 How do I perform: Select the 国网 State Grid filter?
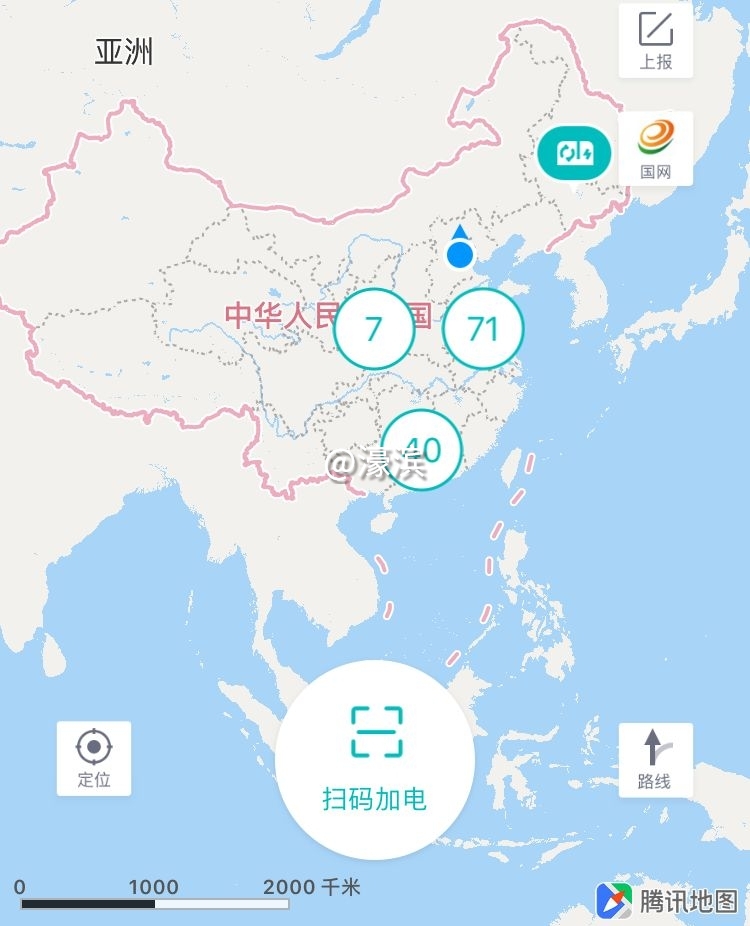656,148
